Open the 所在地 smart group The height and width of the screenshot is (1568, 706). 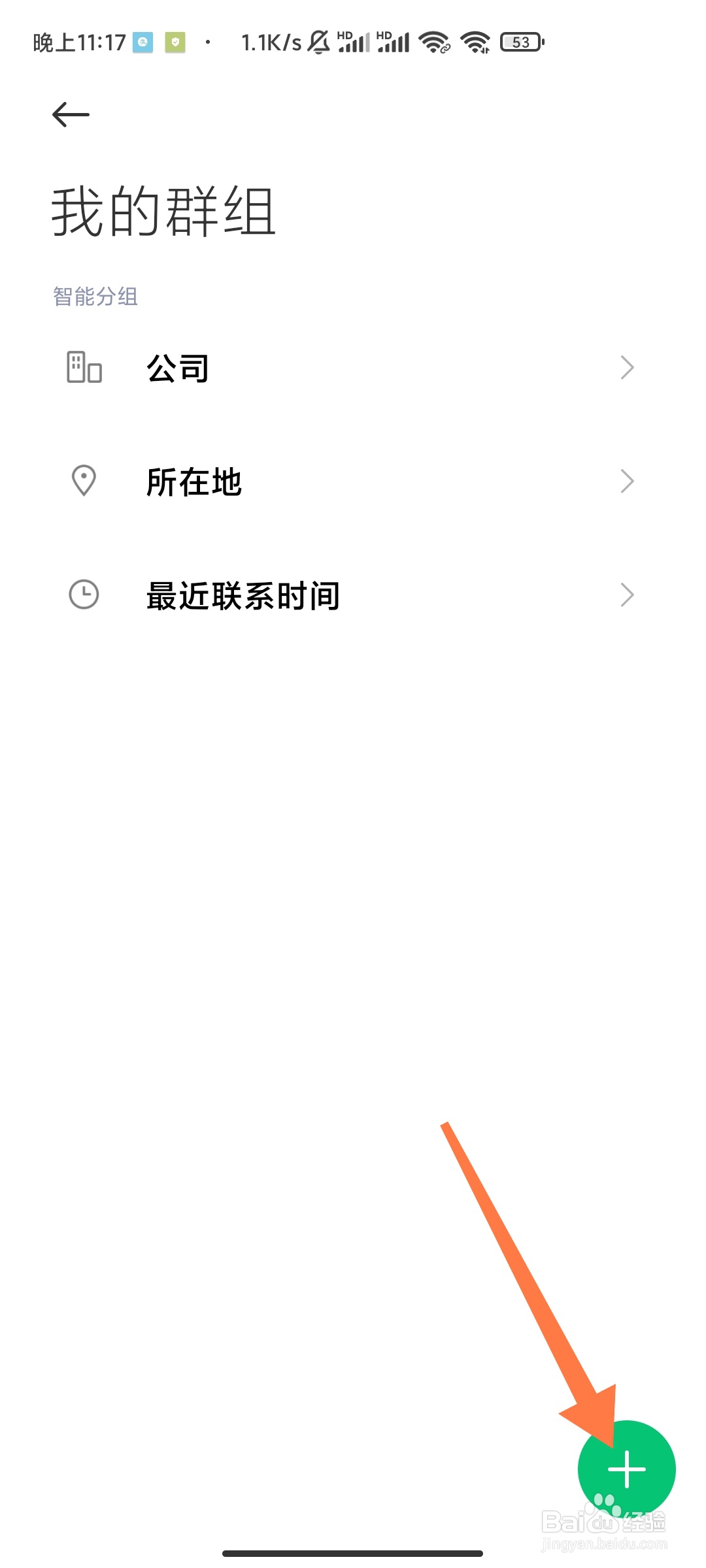point(353,482)
